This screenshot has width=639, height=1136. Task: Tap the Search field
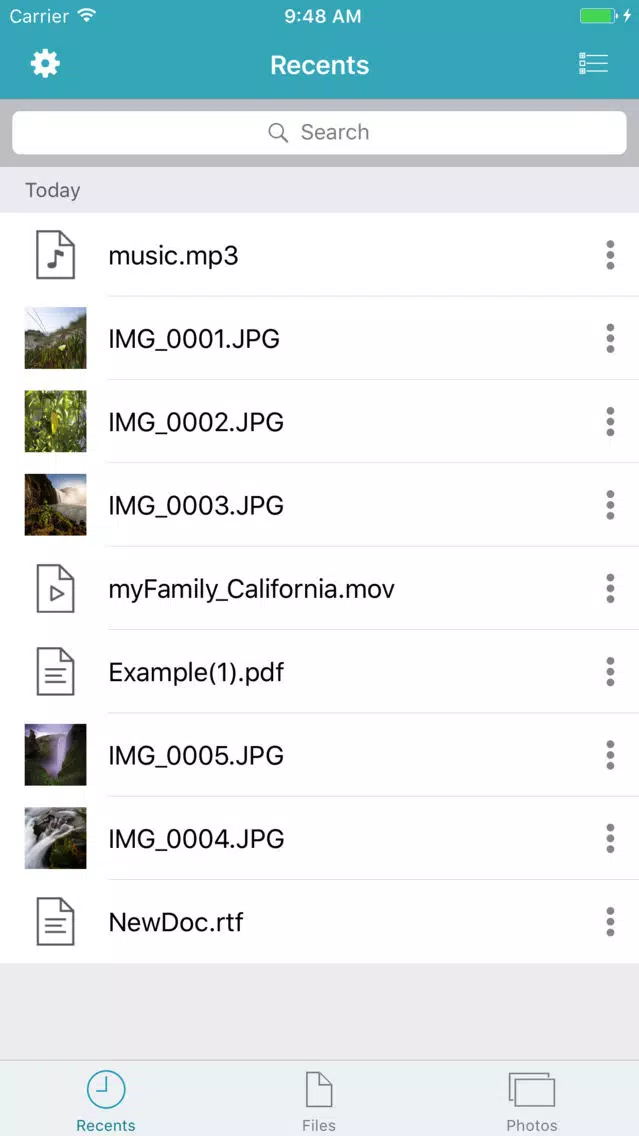(x=320, y=133)
